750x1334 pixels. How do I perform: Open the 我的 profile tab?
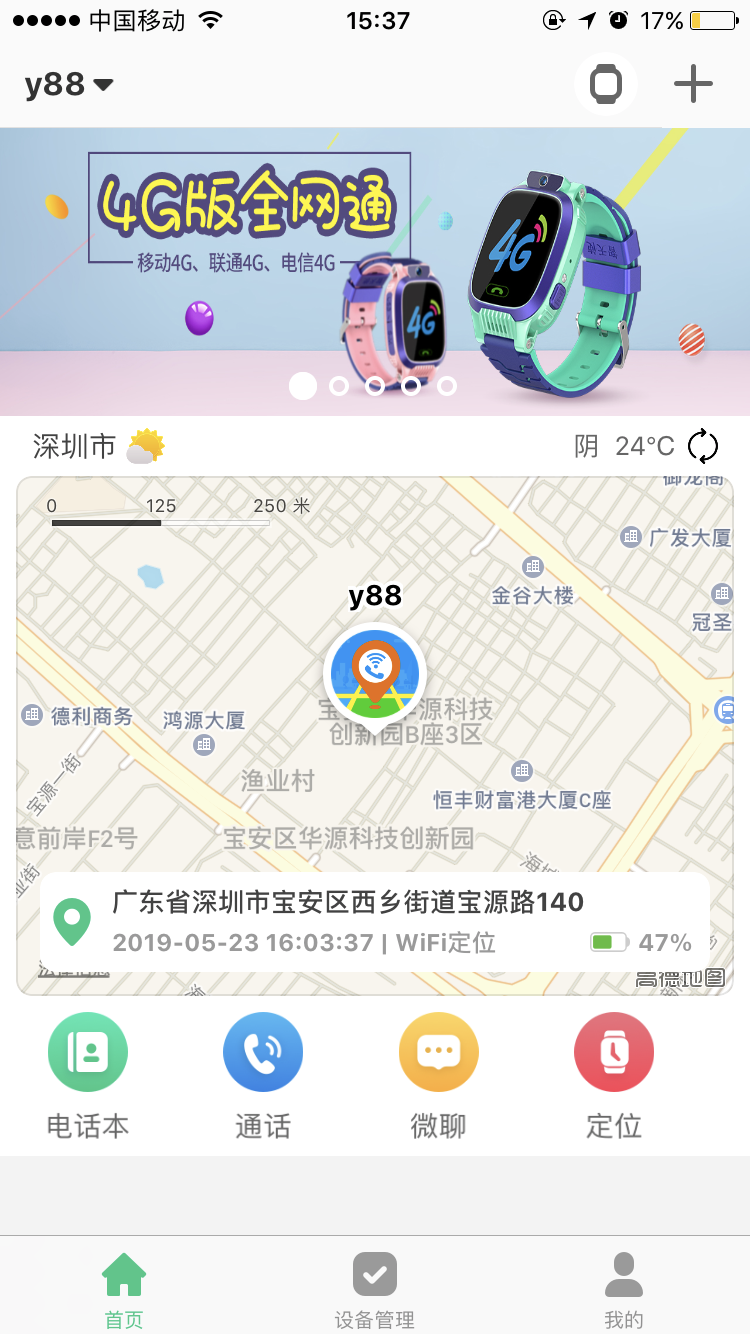pos(624,1285)
